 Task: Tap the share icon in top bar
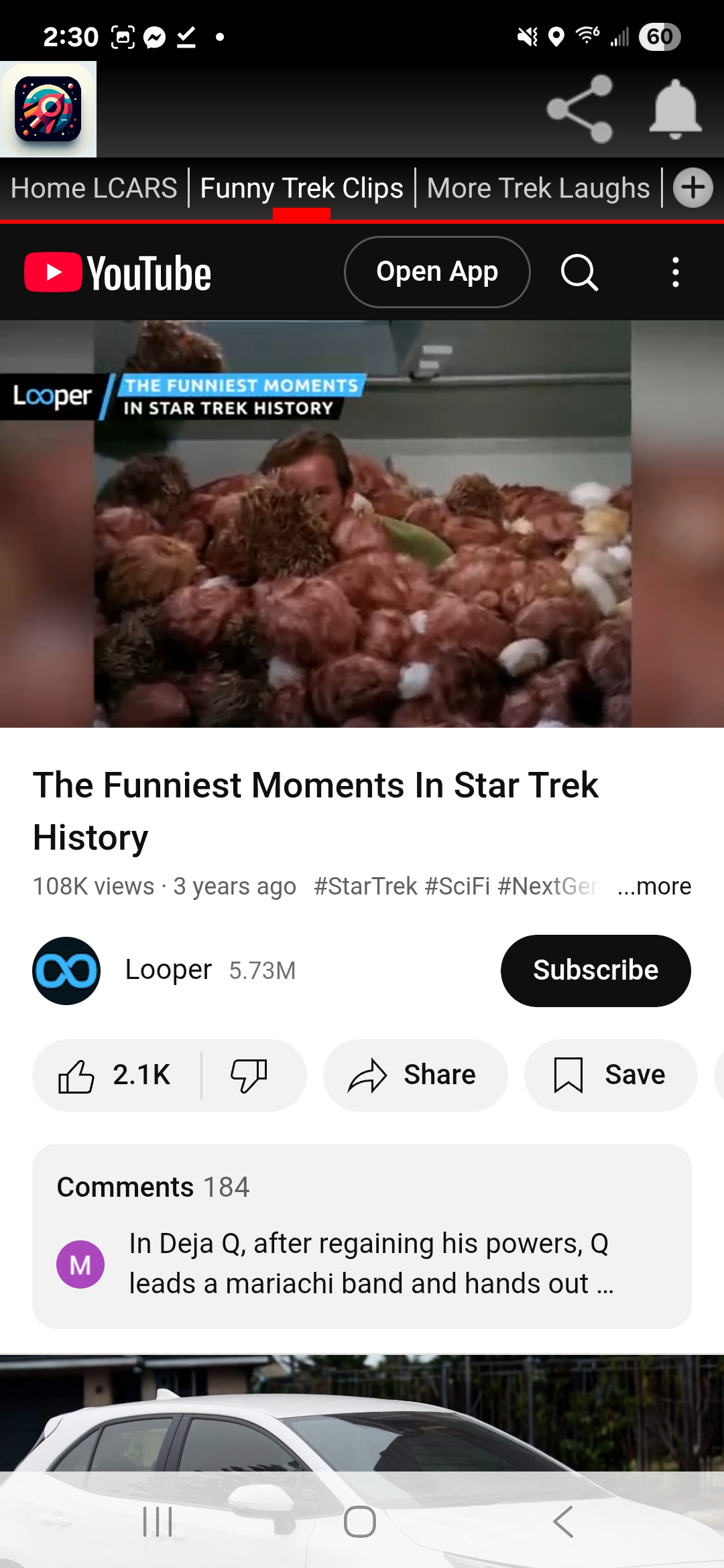coord(580,109)
